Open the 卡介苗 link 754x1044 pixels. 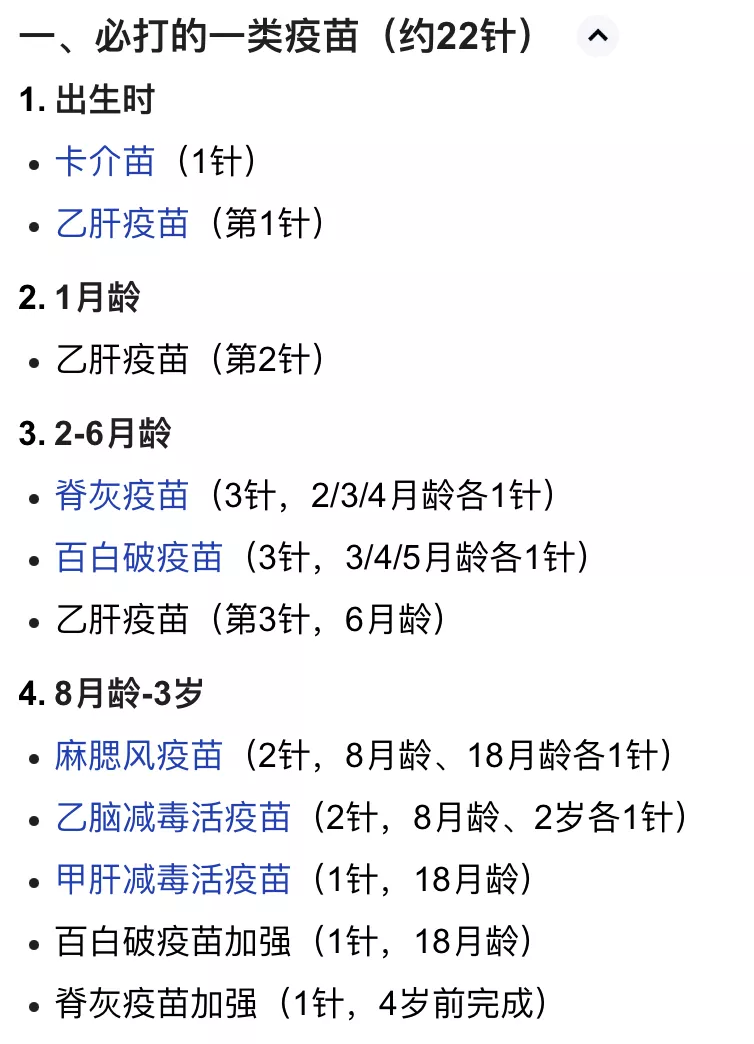pos(105,161)
